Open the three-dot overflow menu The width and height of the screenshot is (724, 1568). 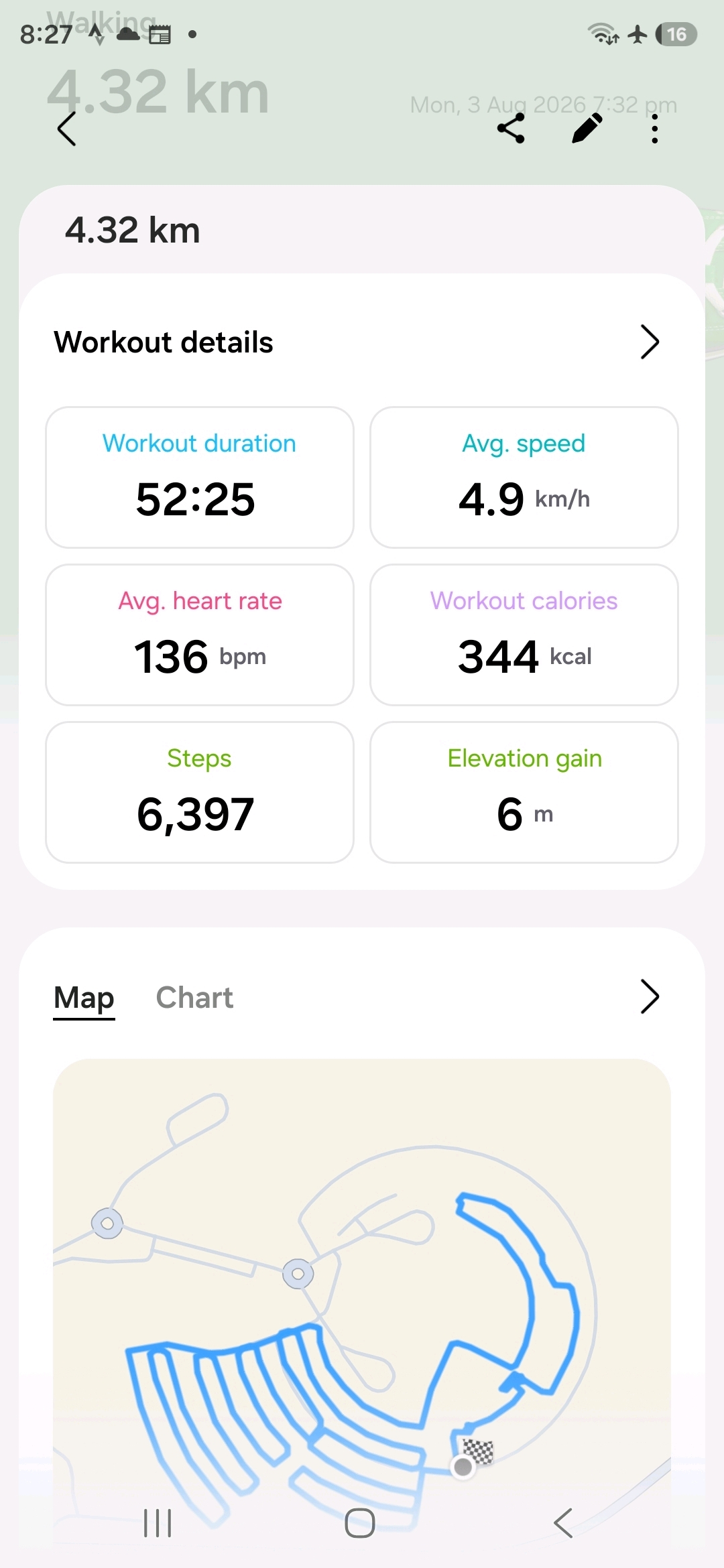point(655,129)
